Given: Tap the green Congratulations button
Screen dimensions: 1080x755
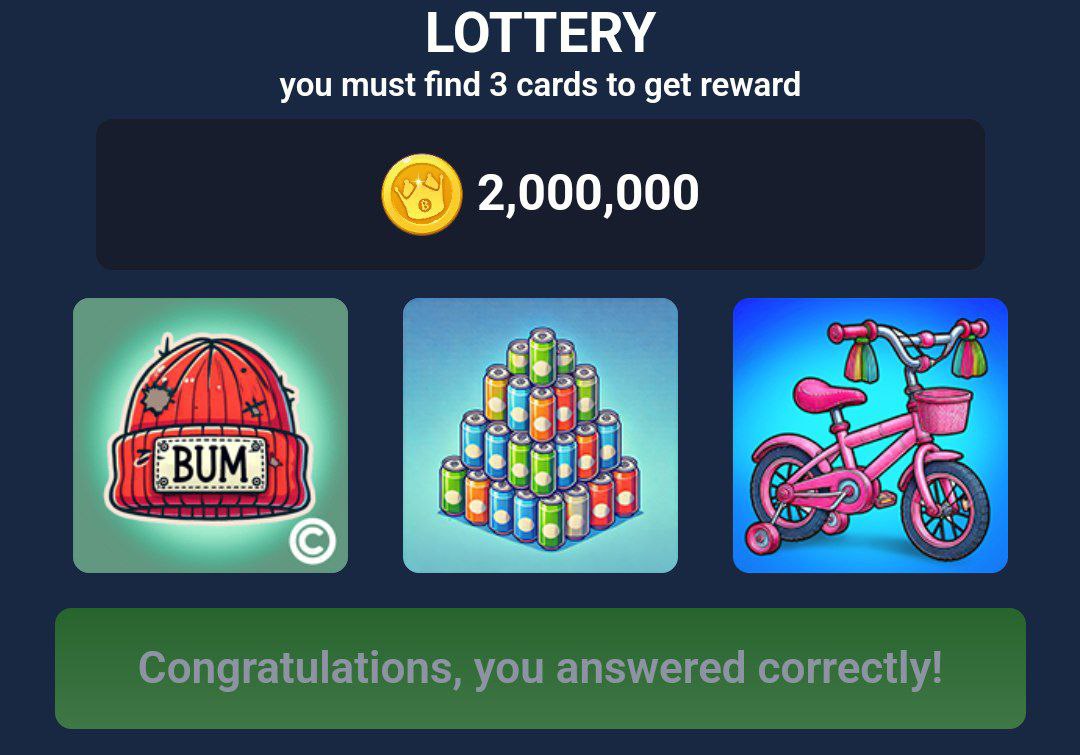Looking at the screenshot, I should point(540,668).
